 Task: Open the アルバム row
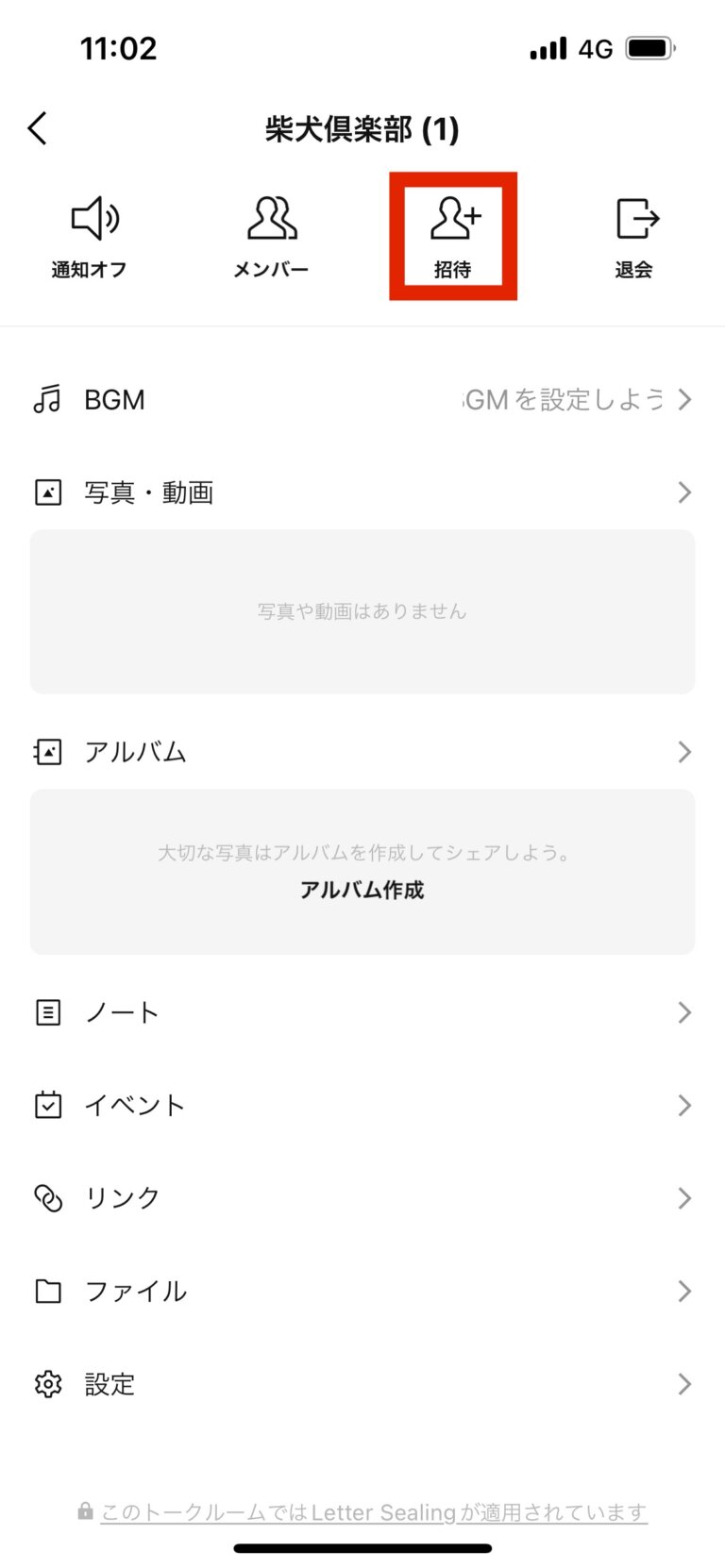click(x=362, y=752)
